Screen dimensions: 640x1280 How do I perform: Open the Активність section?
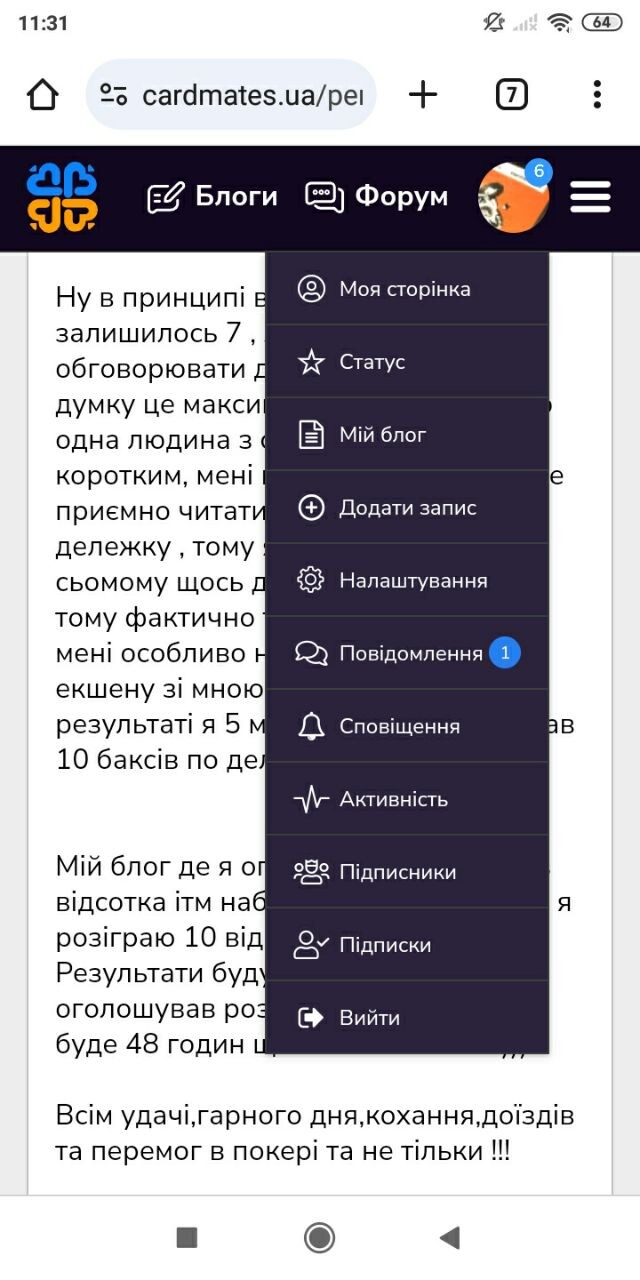point(393,800)
